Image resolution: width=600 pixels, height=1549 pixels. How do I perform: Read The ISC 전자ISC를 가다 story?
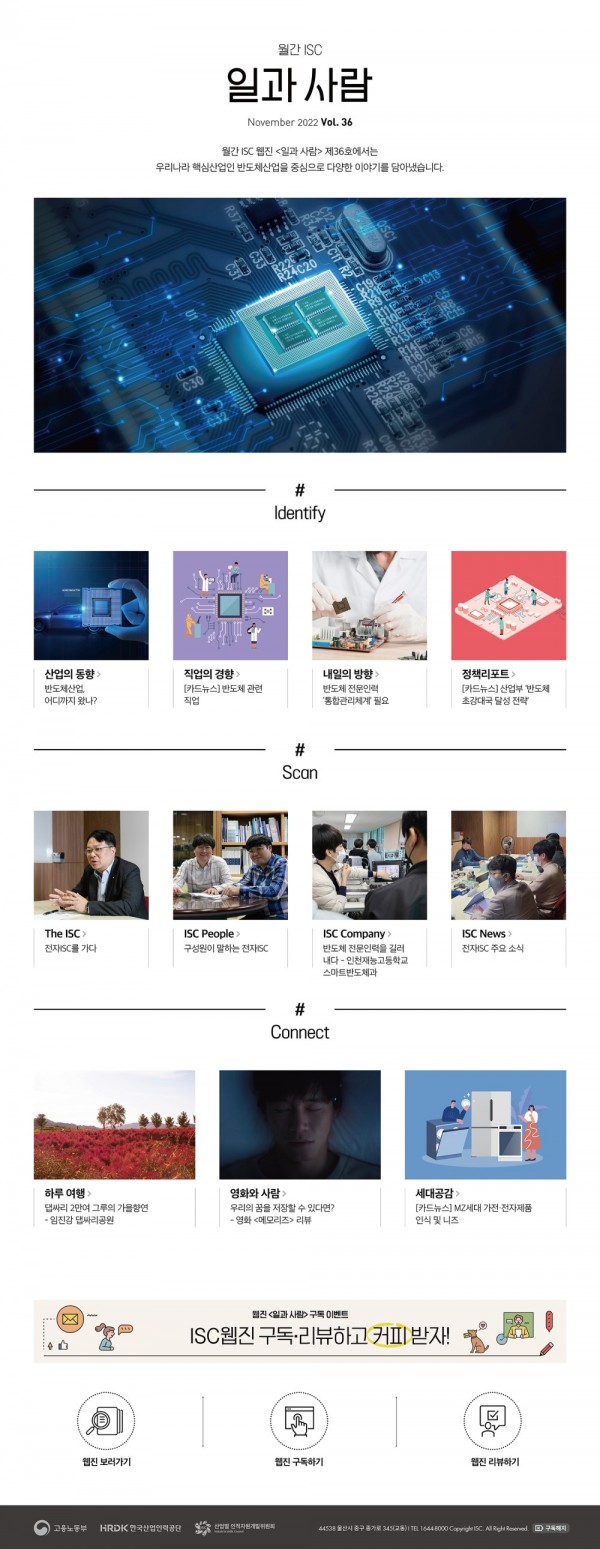pos(91,865)
